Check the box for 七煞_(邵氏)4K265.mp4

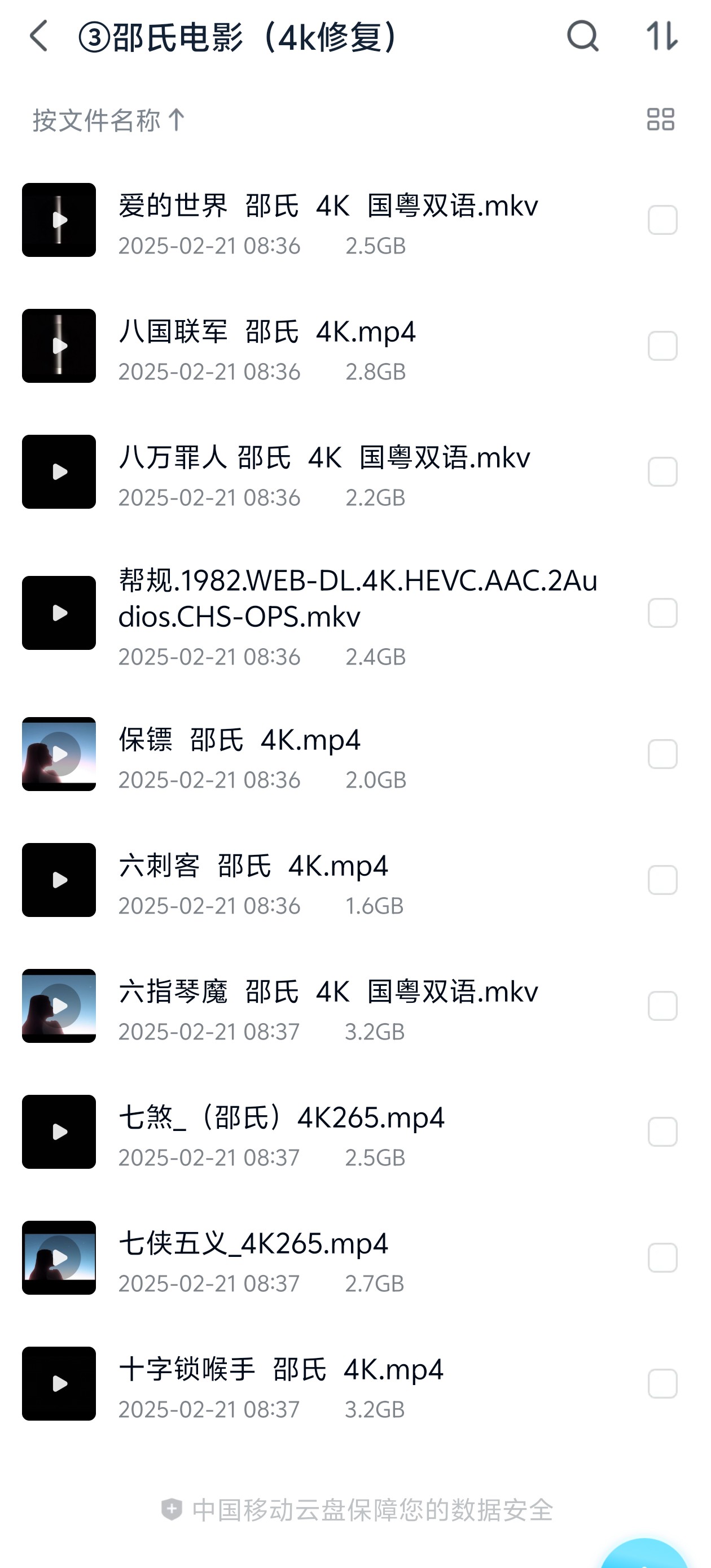(662, 1132)
